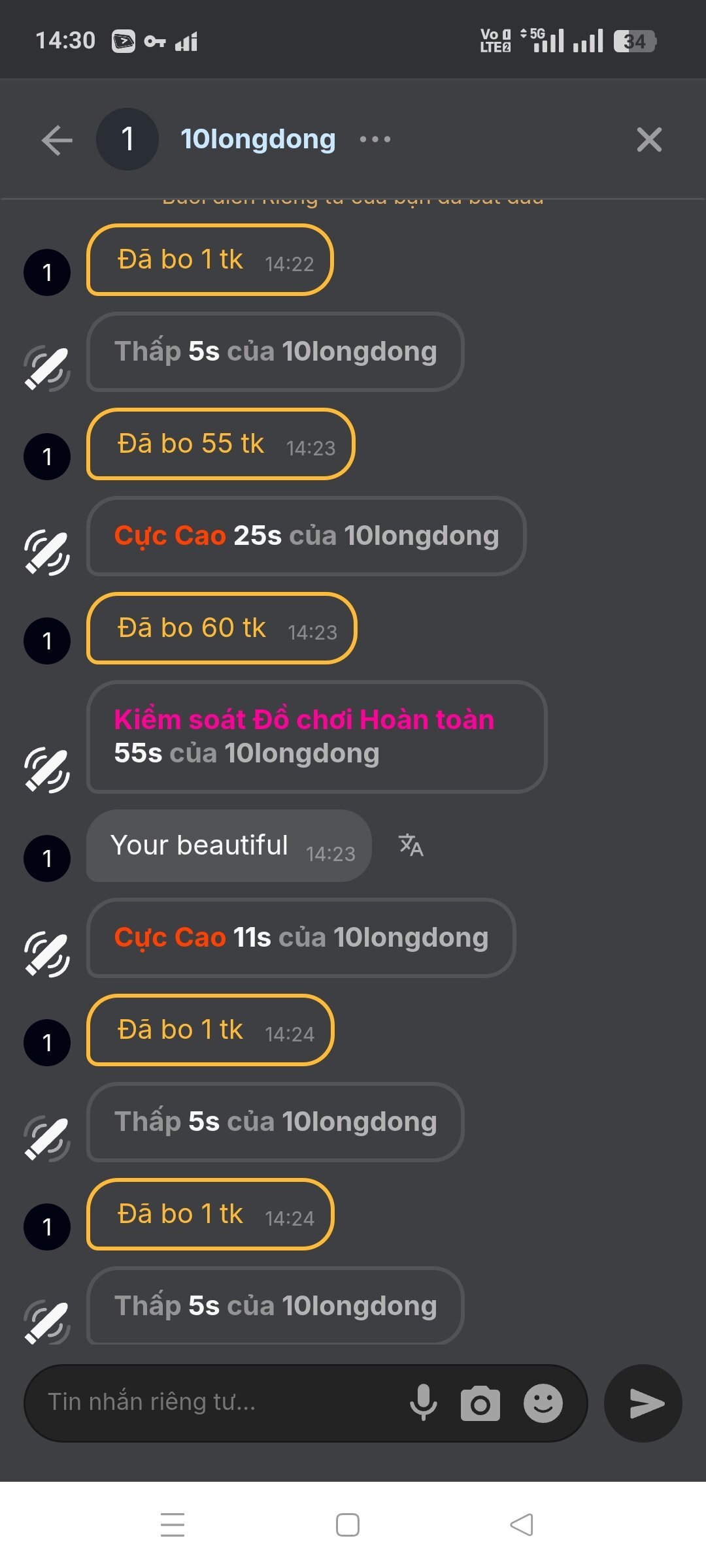Open the three-dot options menu
Image resolution: width=706 pixels, height=1568 pixels.
[375, 139]
